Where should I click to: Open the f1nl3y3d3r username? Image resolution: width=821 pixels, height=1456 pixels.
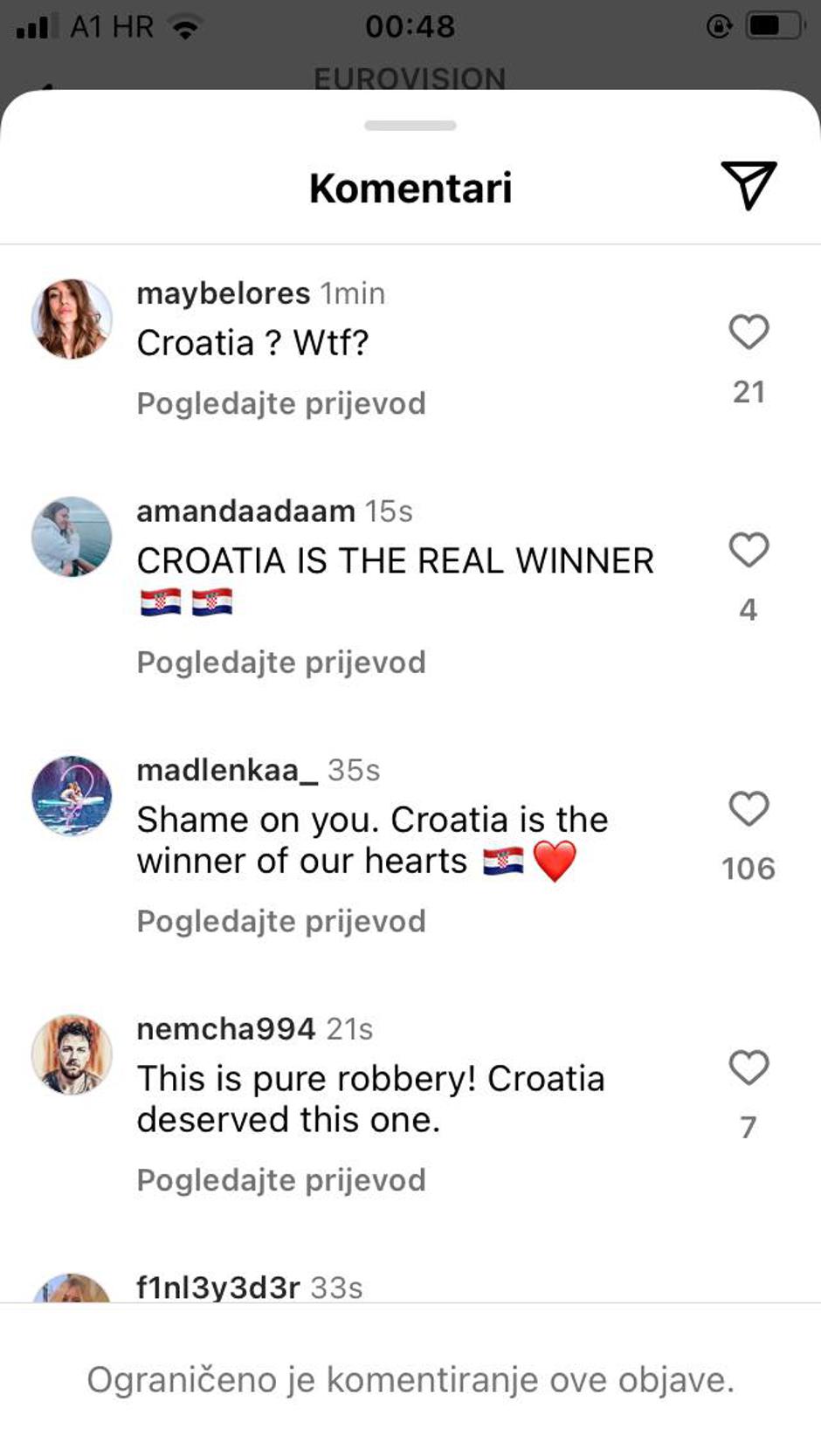[218, 1288]
